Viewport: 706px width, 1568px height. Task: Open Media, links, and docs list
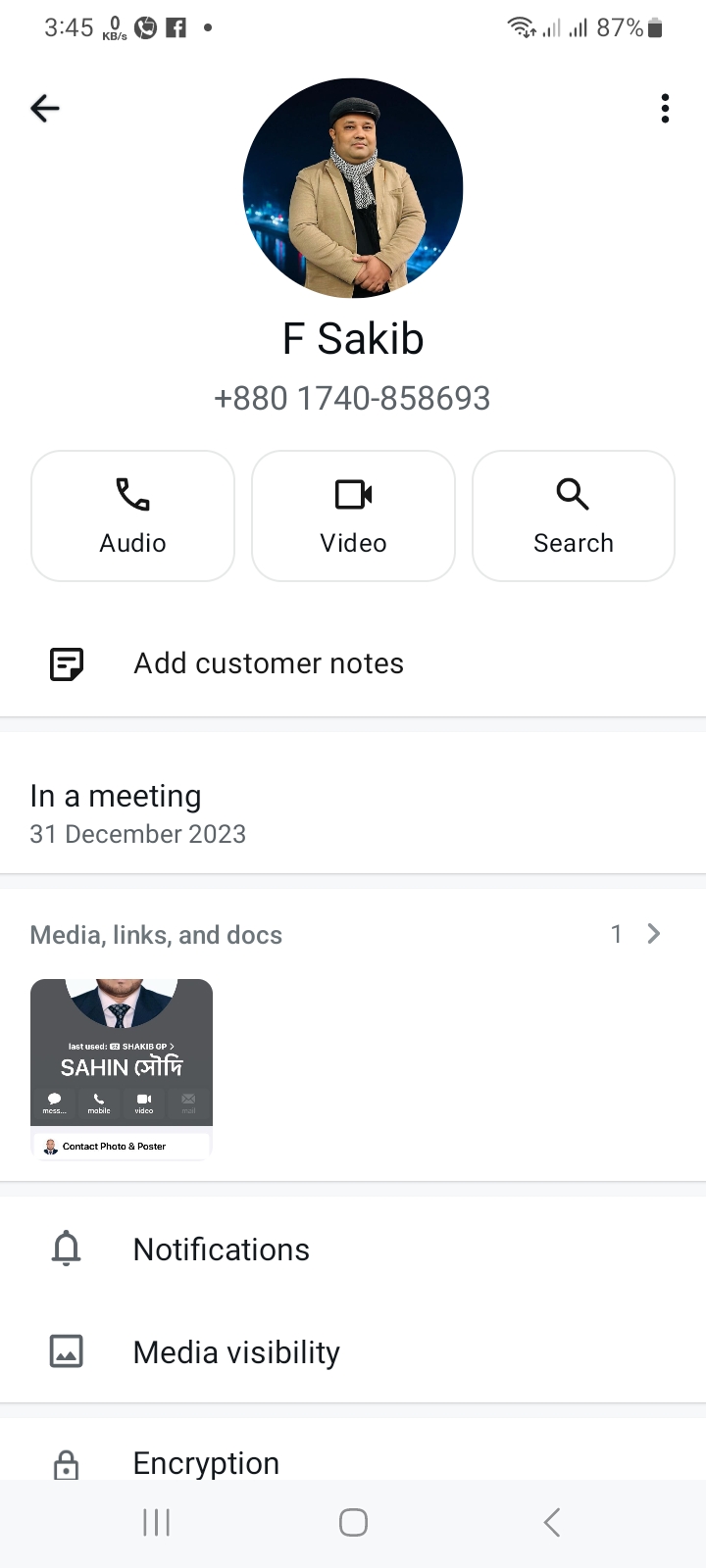353,934
